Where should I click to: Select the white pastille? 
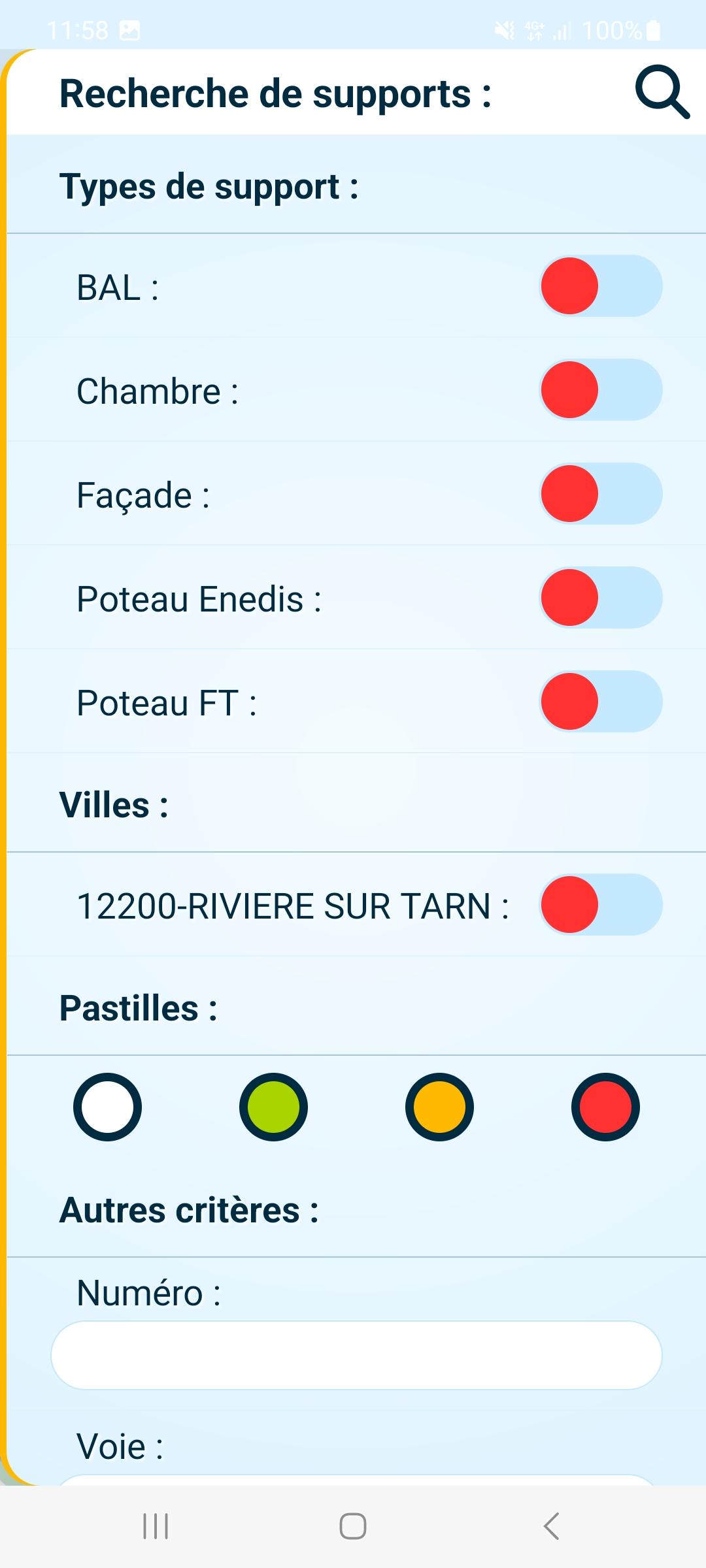coord(108,1107)
